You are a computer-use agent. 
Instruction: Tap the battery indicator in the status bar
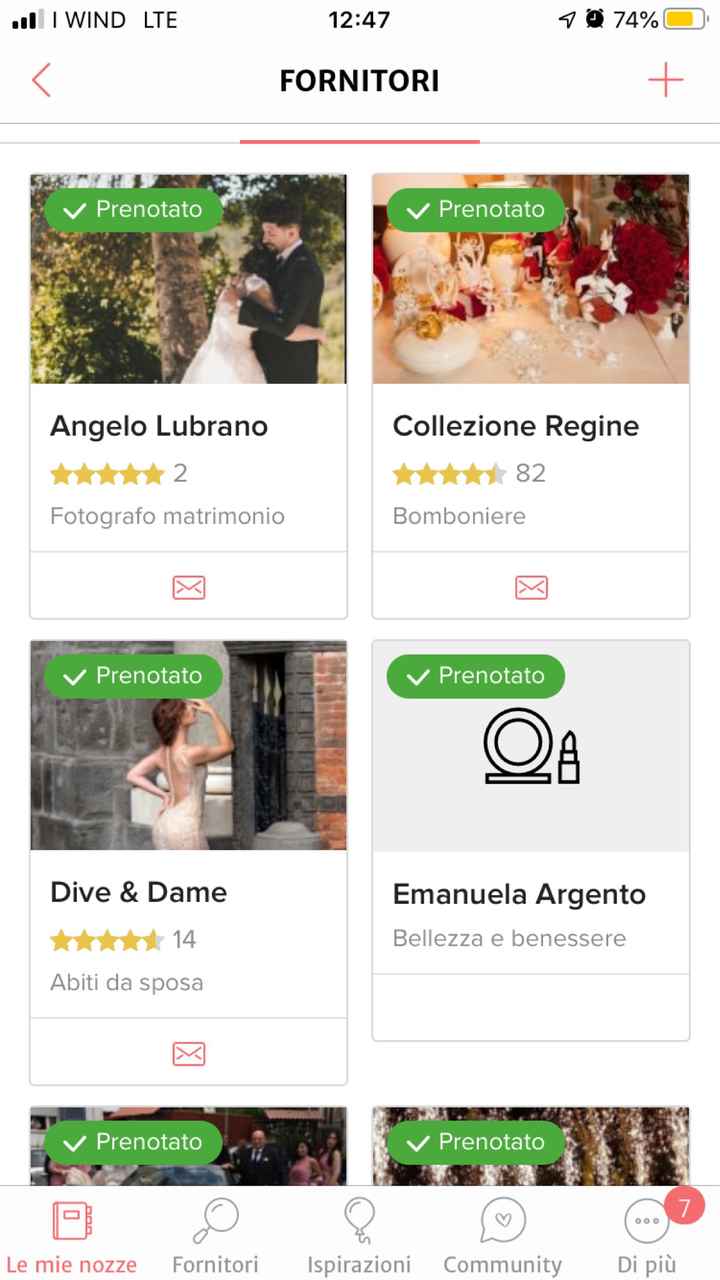pyautogui.click(x=684, y=18)
